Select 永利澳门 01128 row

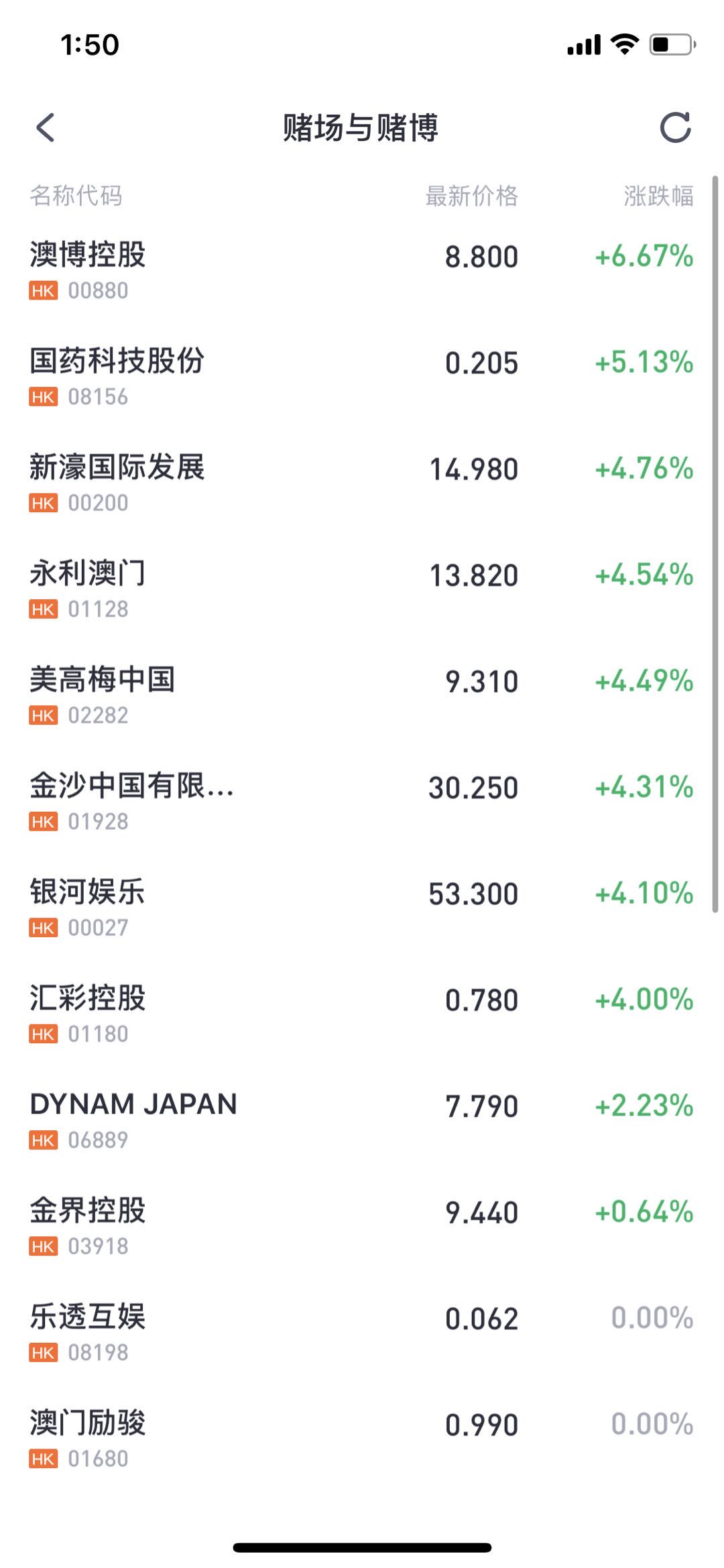coord(362,590)
